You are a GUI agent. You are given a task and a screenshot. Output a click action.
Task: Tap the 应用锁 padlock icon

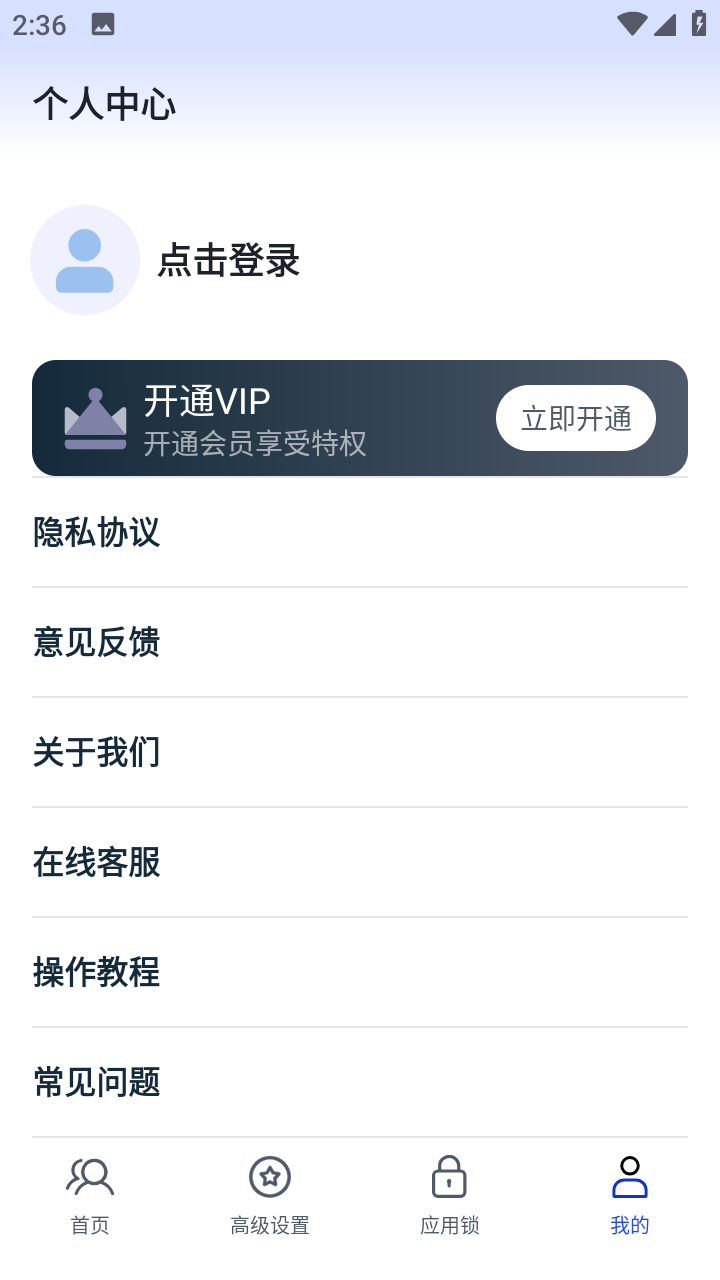click(x=449, y=1176)
